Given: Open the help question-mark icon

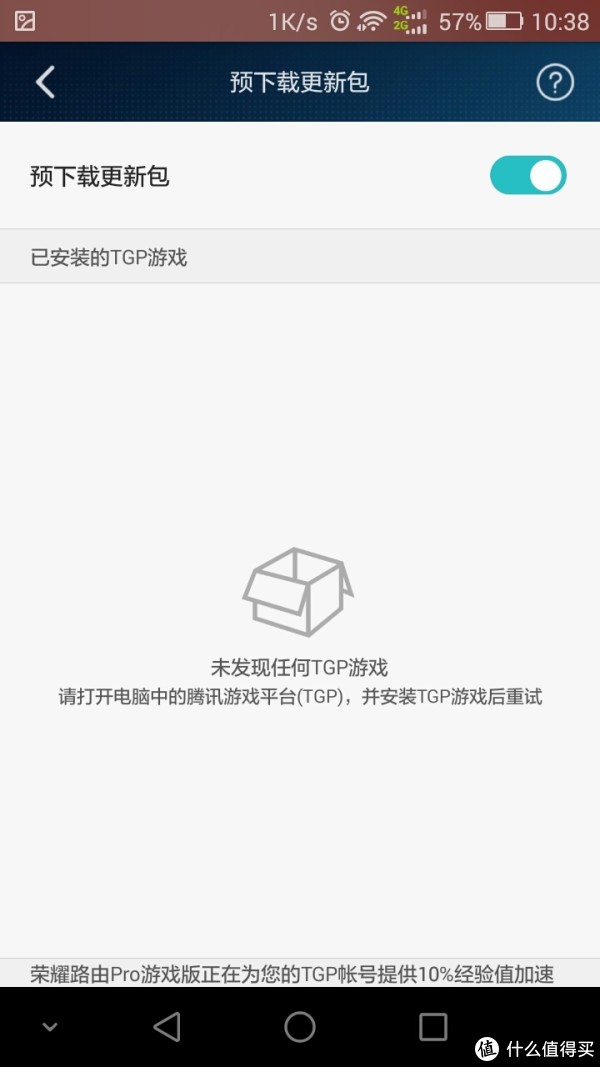Looking at the screenshot, I should point(554,83).
